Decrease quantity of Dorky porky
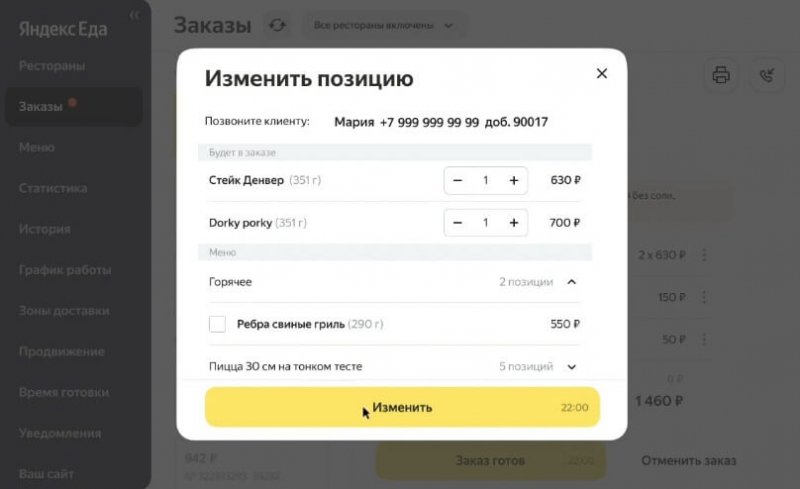Image resolution: width=800 pixels, height=489 pixels. point(458,223)
